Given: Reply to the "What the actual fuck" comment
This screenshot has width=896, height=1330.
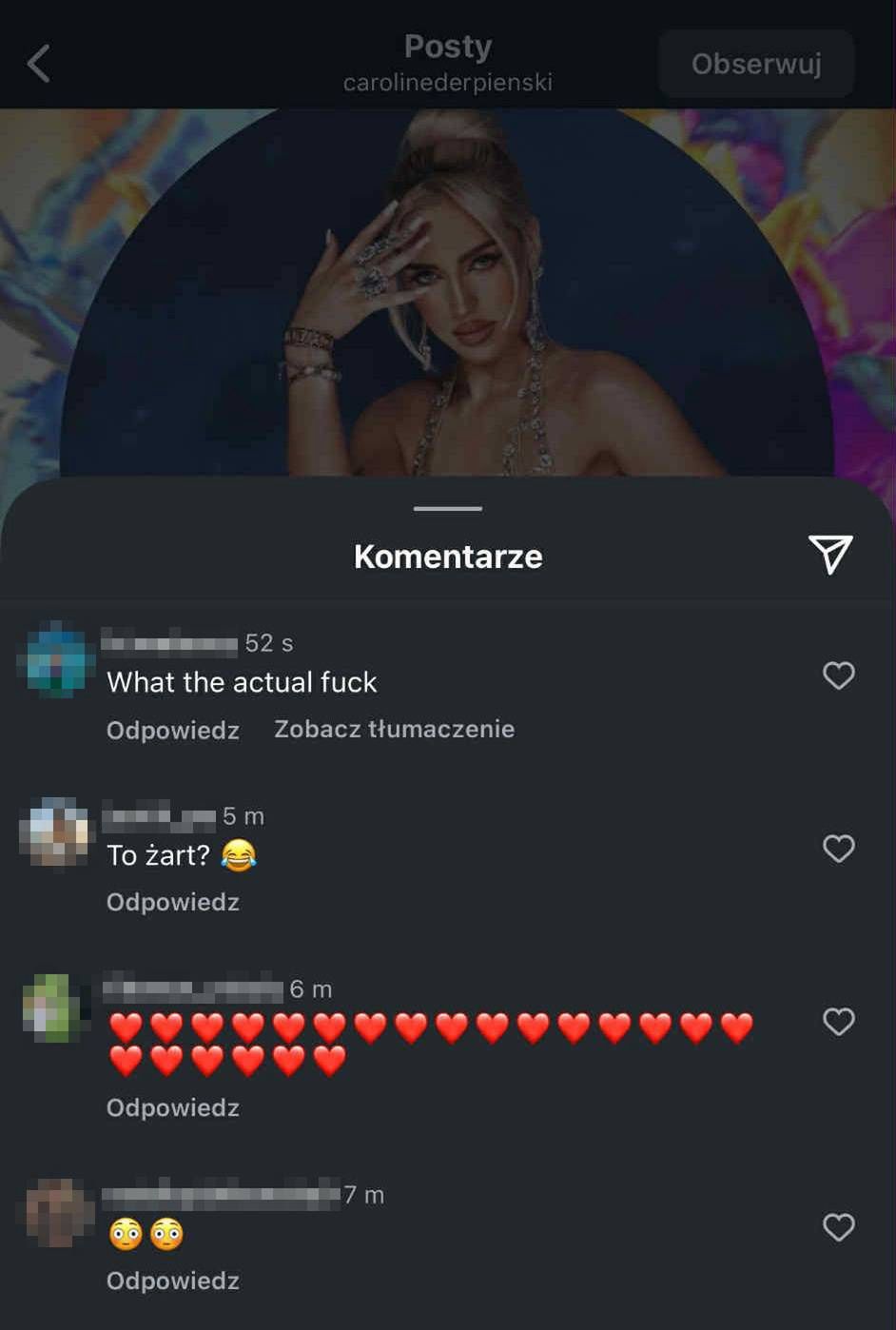Looking at the screenshot, I should click(x=173, y=731).
